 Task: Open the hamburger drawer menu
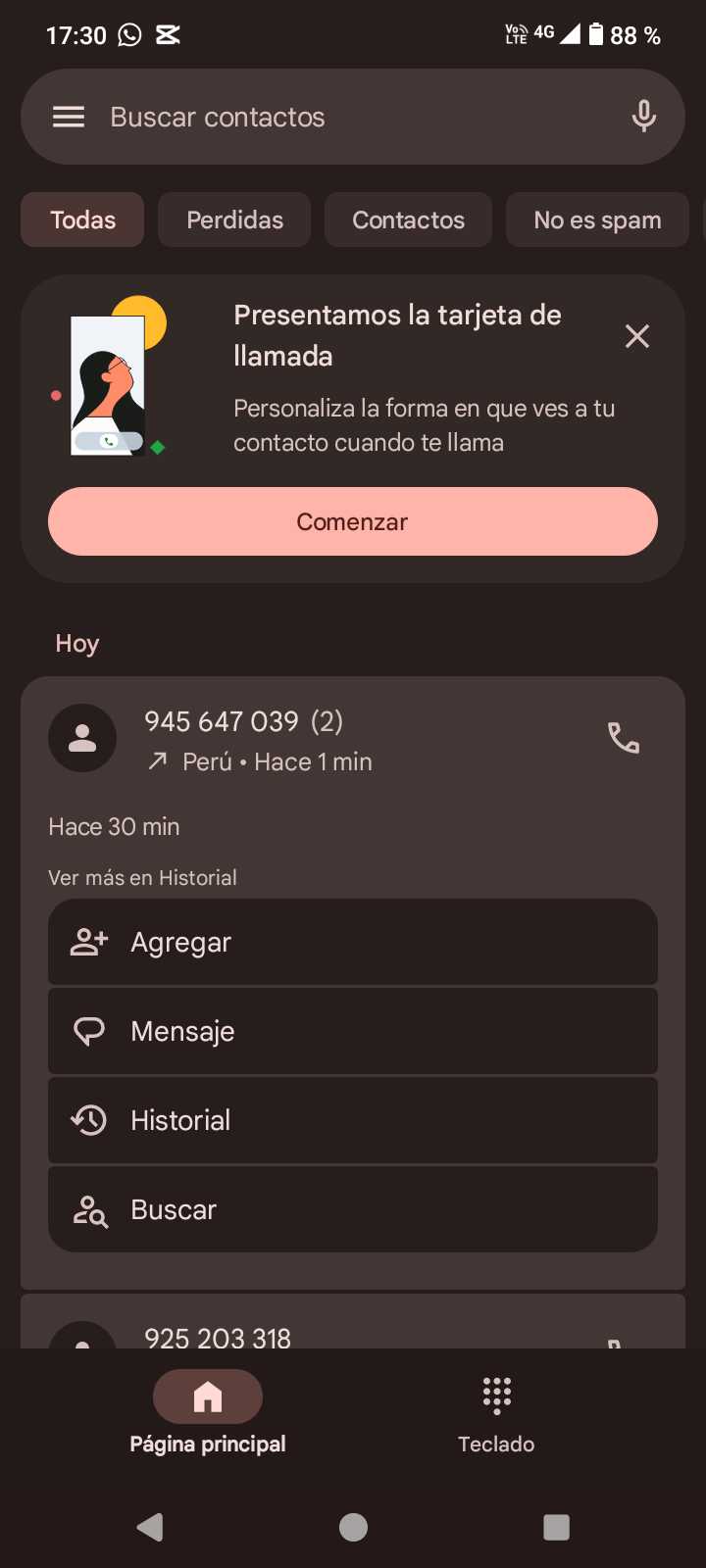(69, 118)
